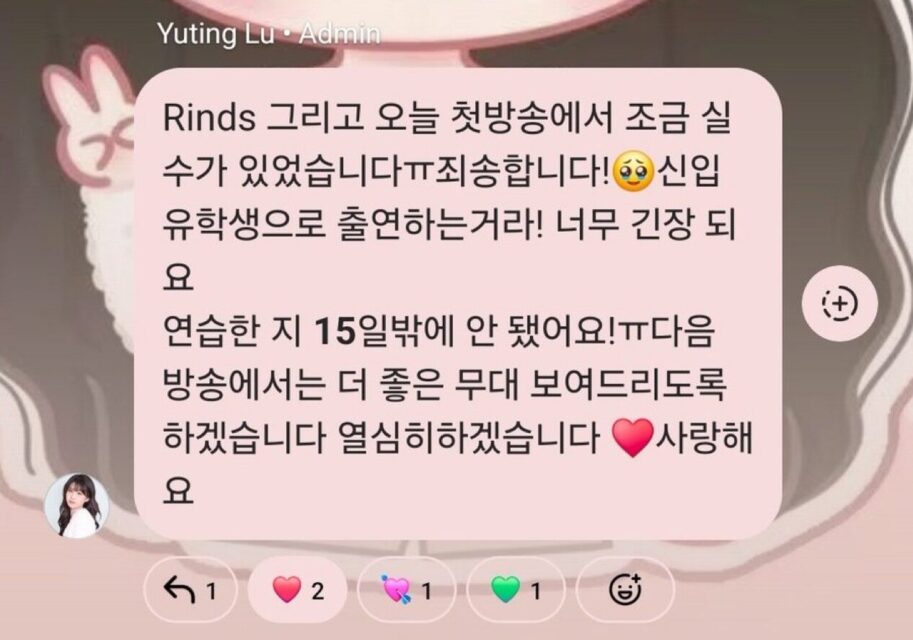
Task: Tap the dashed-circle plus icon beside the message
Action: 839,302
